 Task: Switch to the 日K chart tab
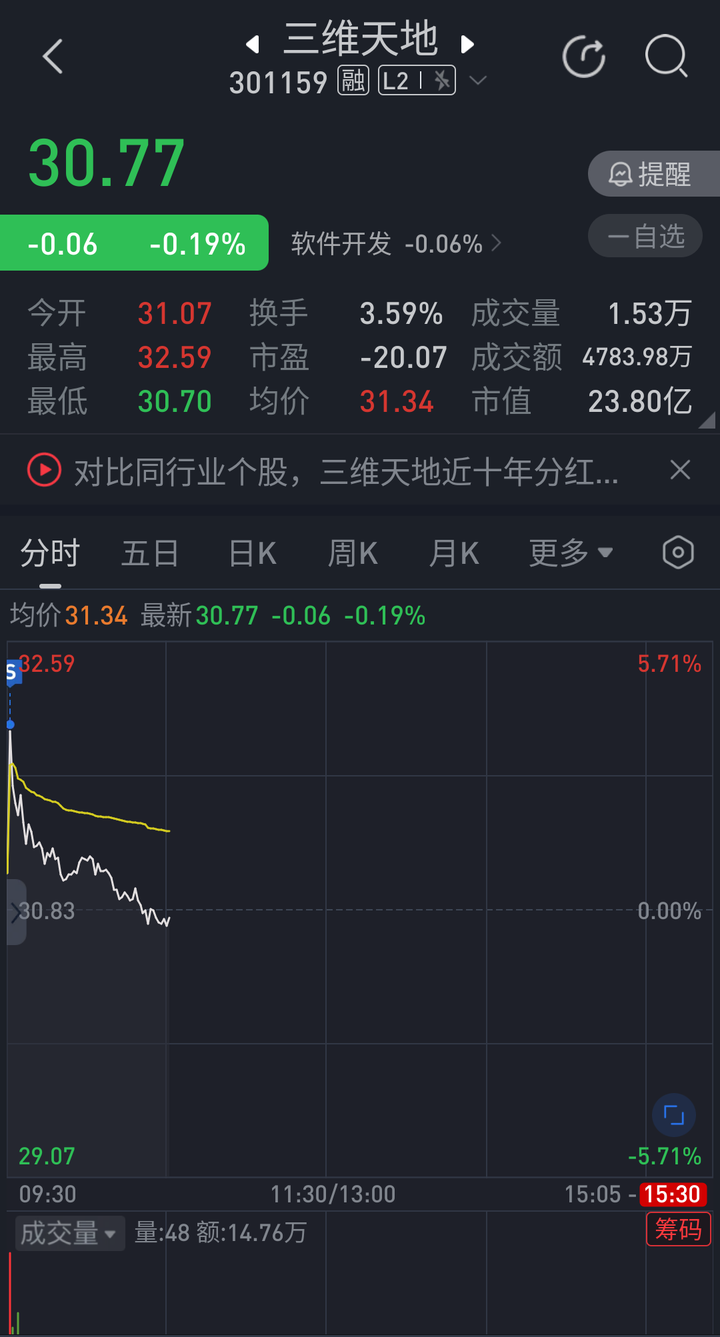[x=252, y=553]
